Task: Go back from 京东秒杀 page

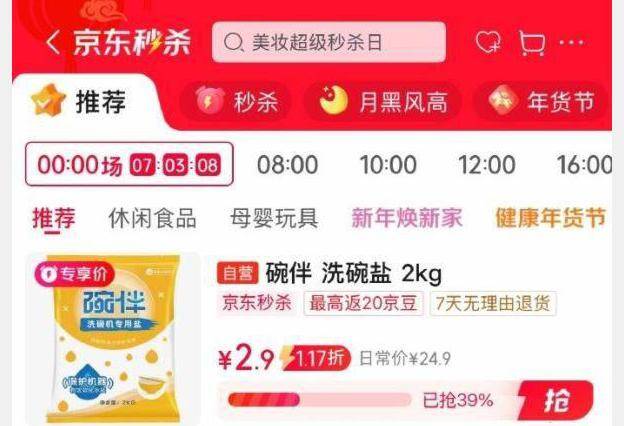Action: [x=53, y=43]
